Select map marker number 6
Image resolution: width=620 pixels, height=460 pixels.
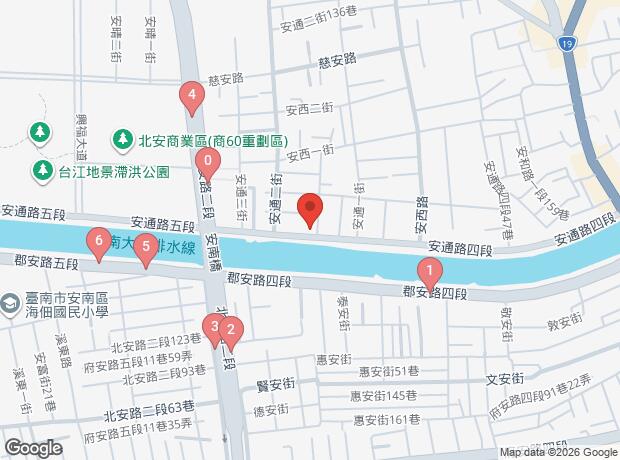98,241
